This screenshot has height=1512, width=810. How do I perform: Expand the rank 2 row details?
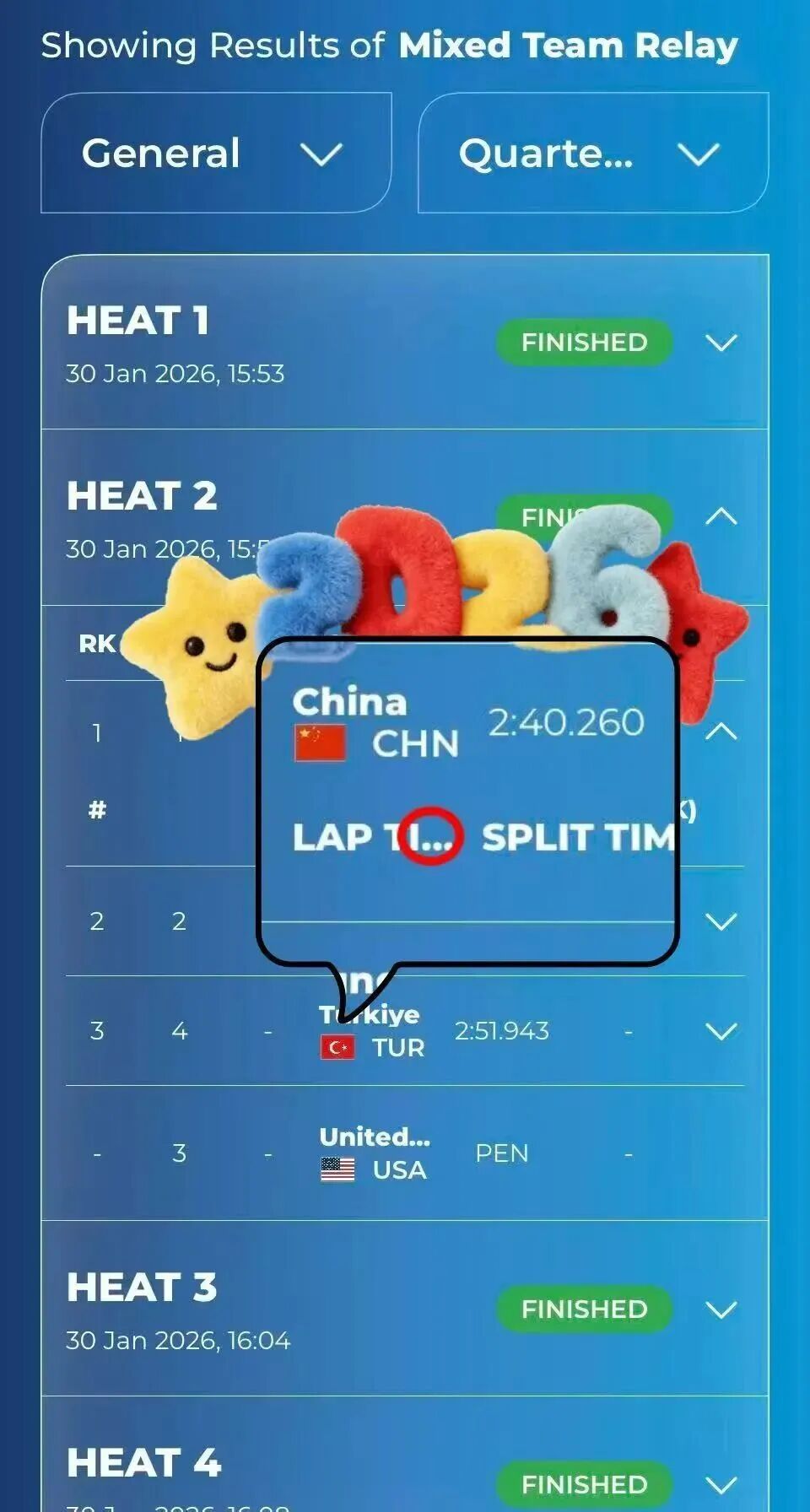(x=721, y=921)
